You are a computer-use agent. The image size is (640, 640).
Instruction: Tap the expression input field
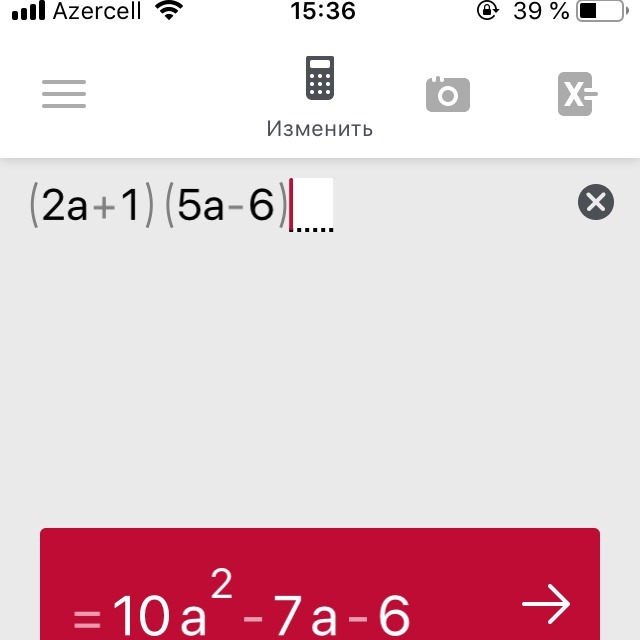point(300,205)
